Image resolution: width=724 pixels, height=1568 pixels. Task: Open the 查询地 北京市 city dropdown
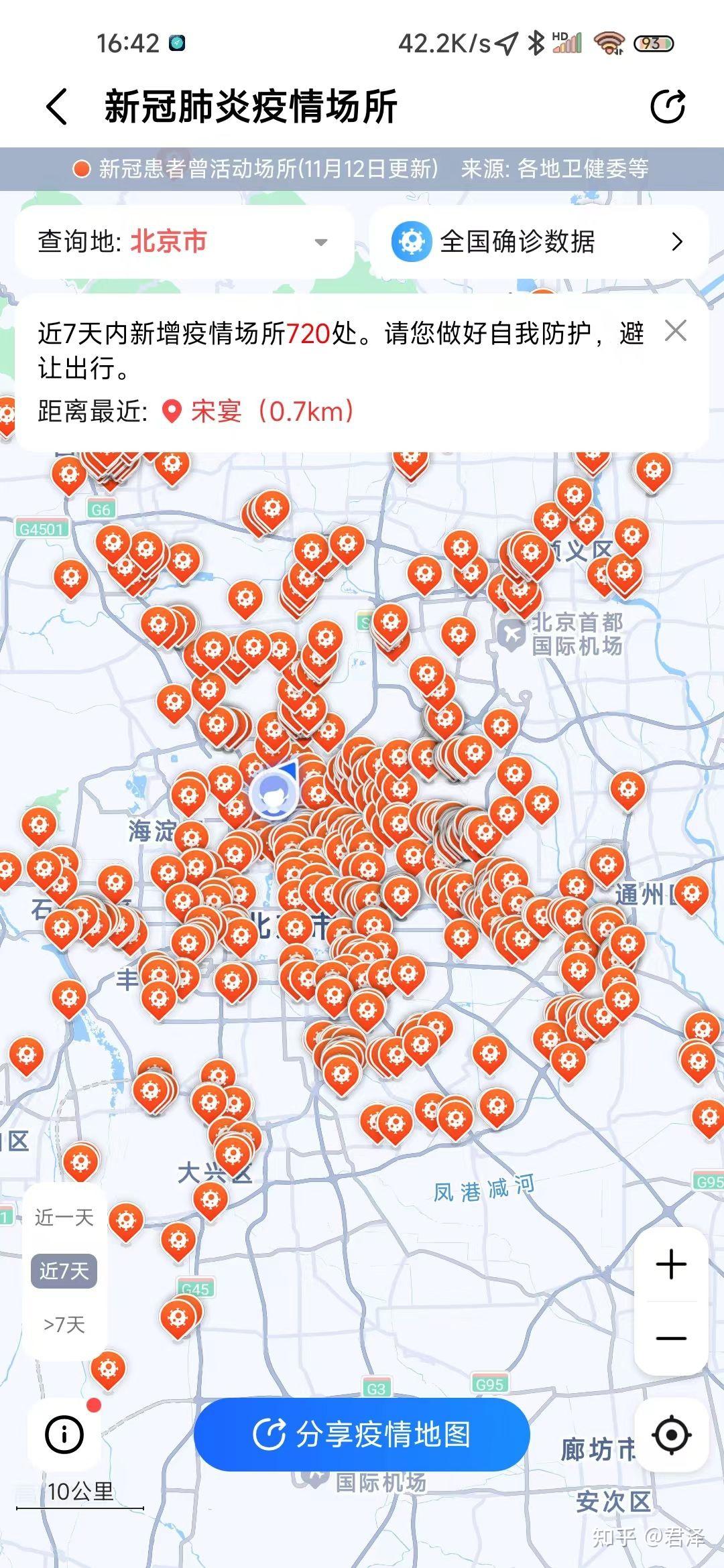(x=184, y=242)
